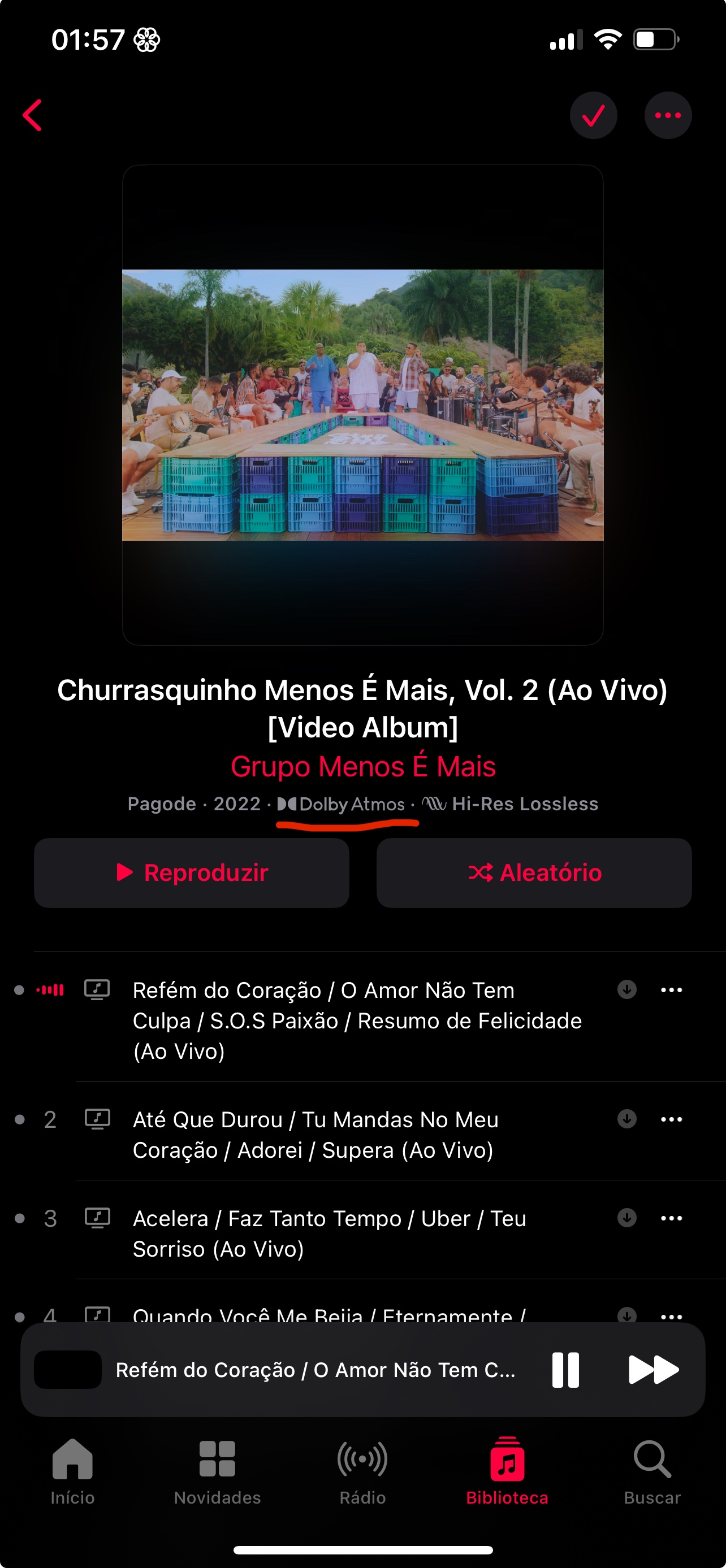Open more options for Até Que Durou
Screen dimensions: 726x1568
tap(671, 1119)
